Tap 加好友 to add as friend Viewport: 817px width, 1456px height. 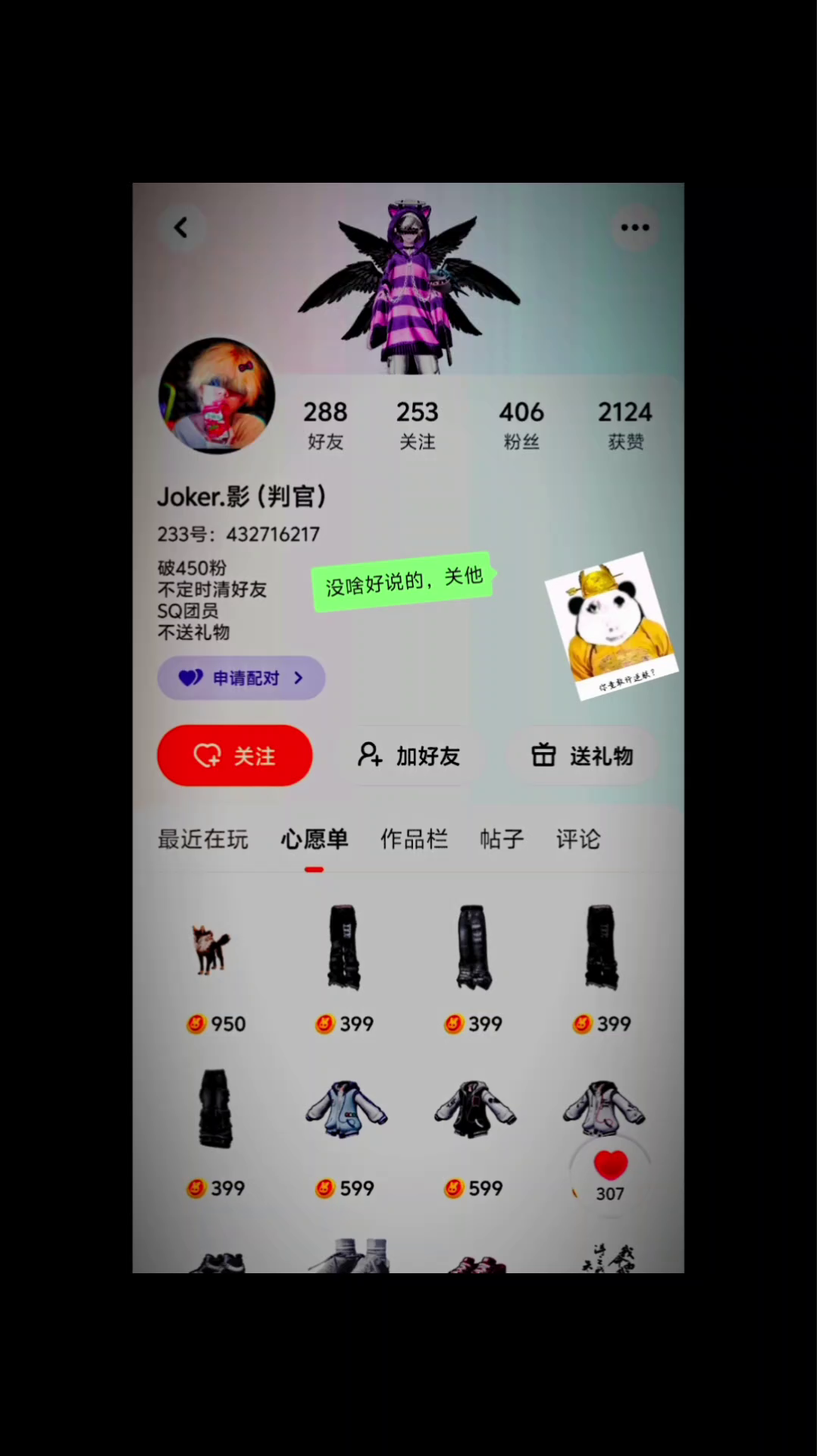[409, 755]
